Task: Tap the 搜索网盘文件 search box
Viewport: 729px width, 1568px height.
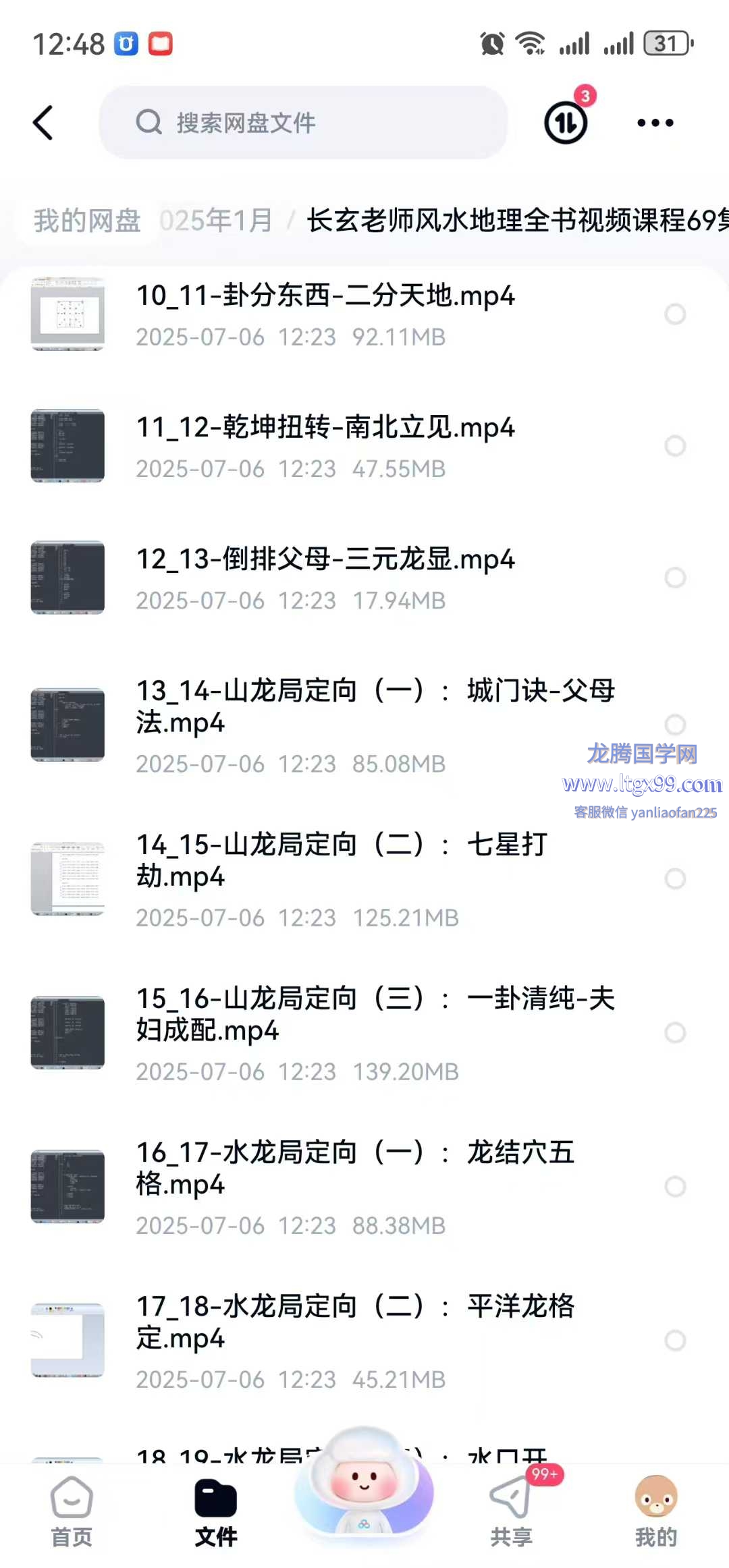Action: [x=304, y=123]
